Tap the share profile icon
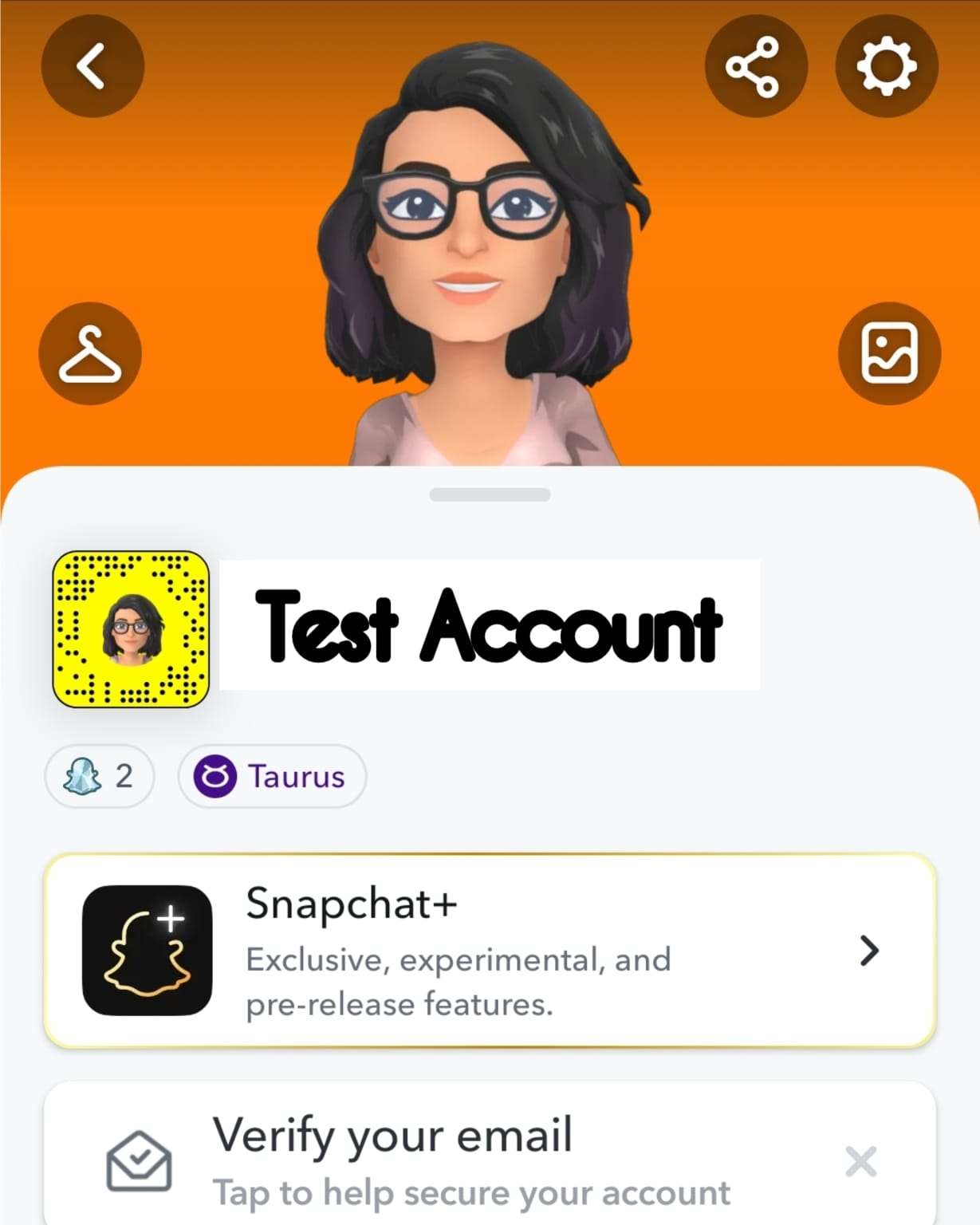 (756, 65)
